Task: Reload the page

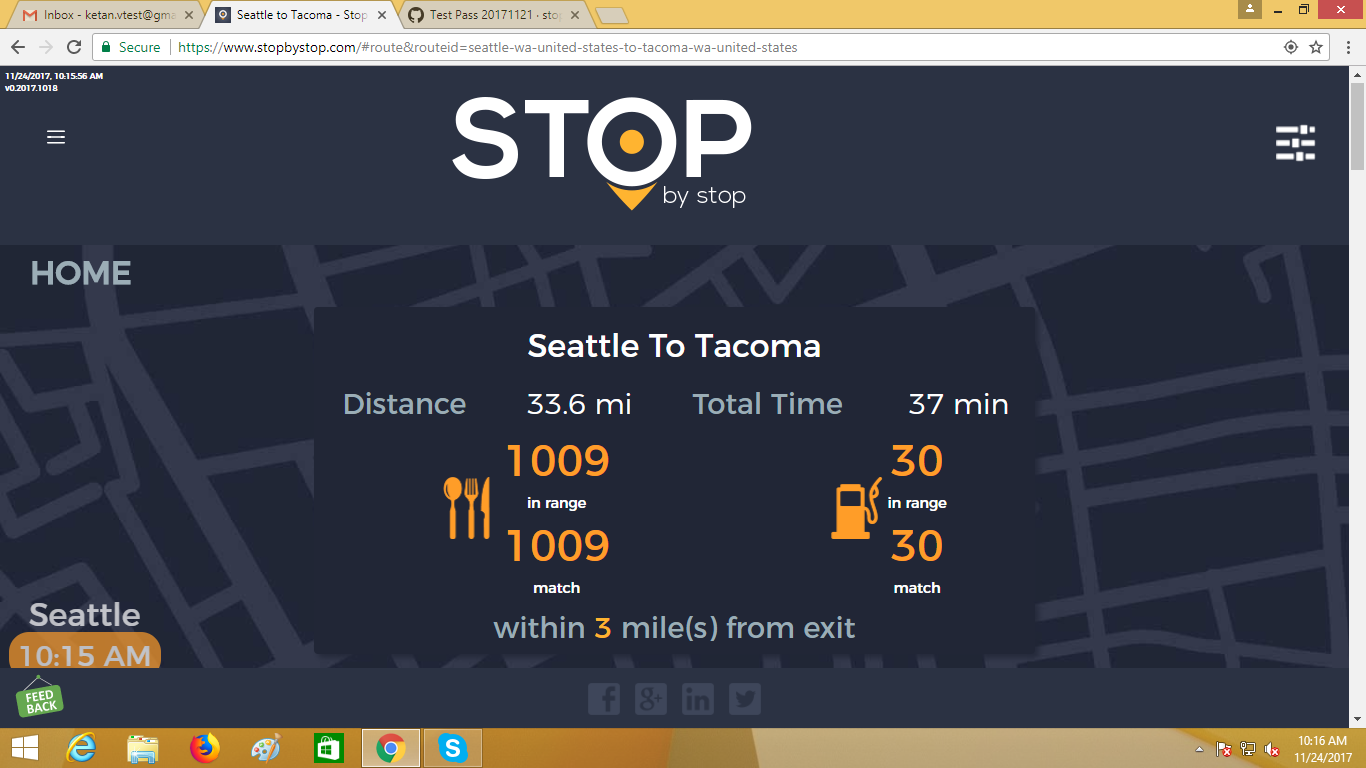Action: click(74, 47)
